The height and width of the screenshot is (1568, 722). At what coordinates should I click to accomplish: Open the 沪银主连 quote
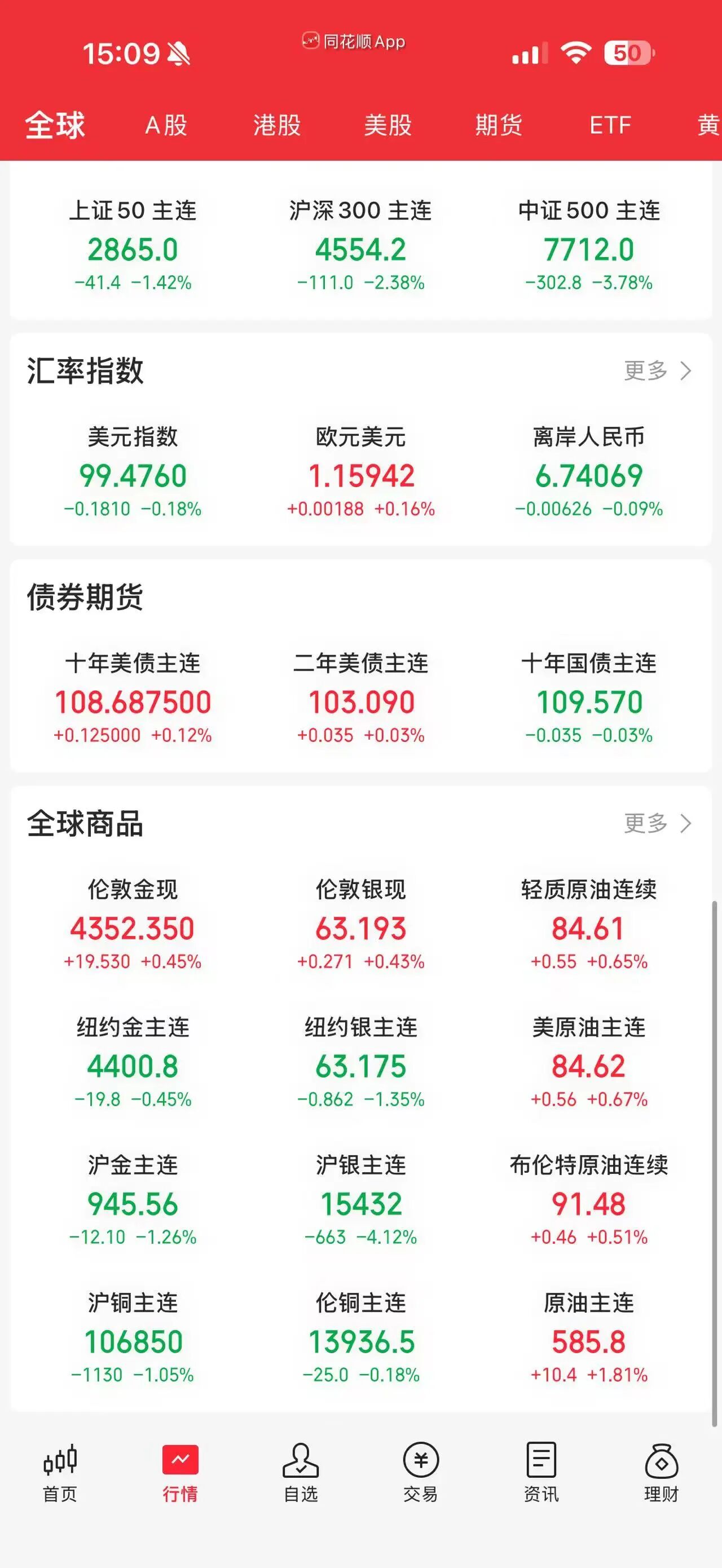360,1199
